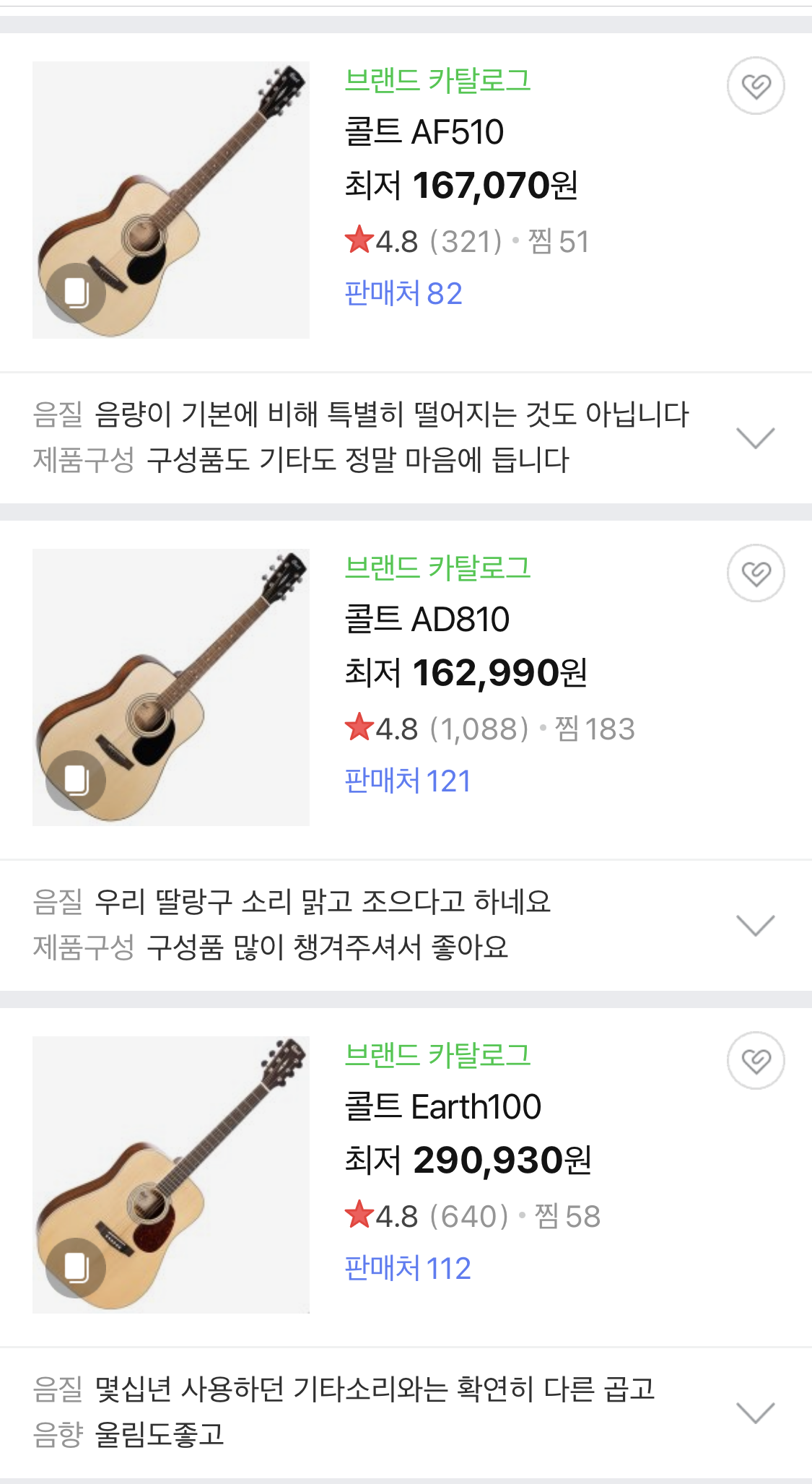Image resolution: width=812 pixels, height=1484 pixels.
Task: Open the 콜트 AD810 product title
Action: coord(427,620)
